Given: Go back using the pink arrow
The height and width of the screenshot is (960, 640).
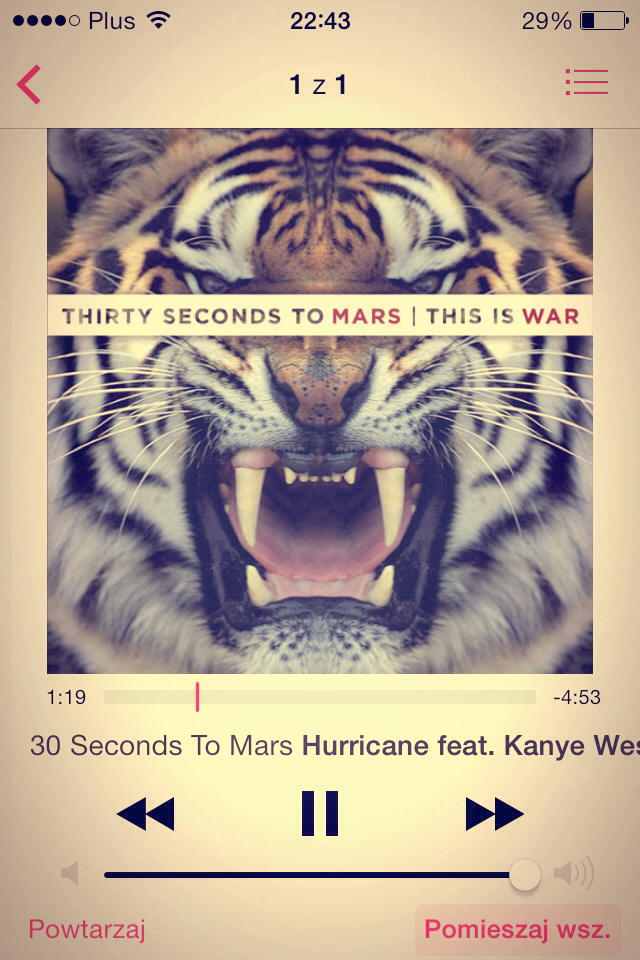Looking at the screenshot, I should click(29, 85).
